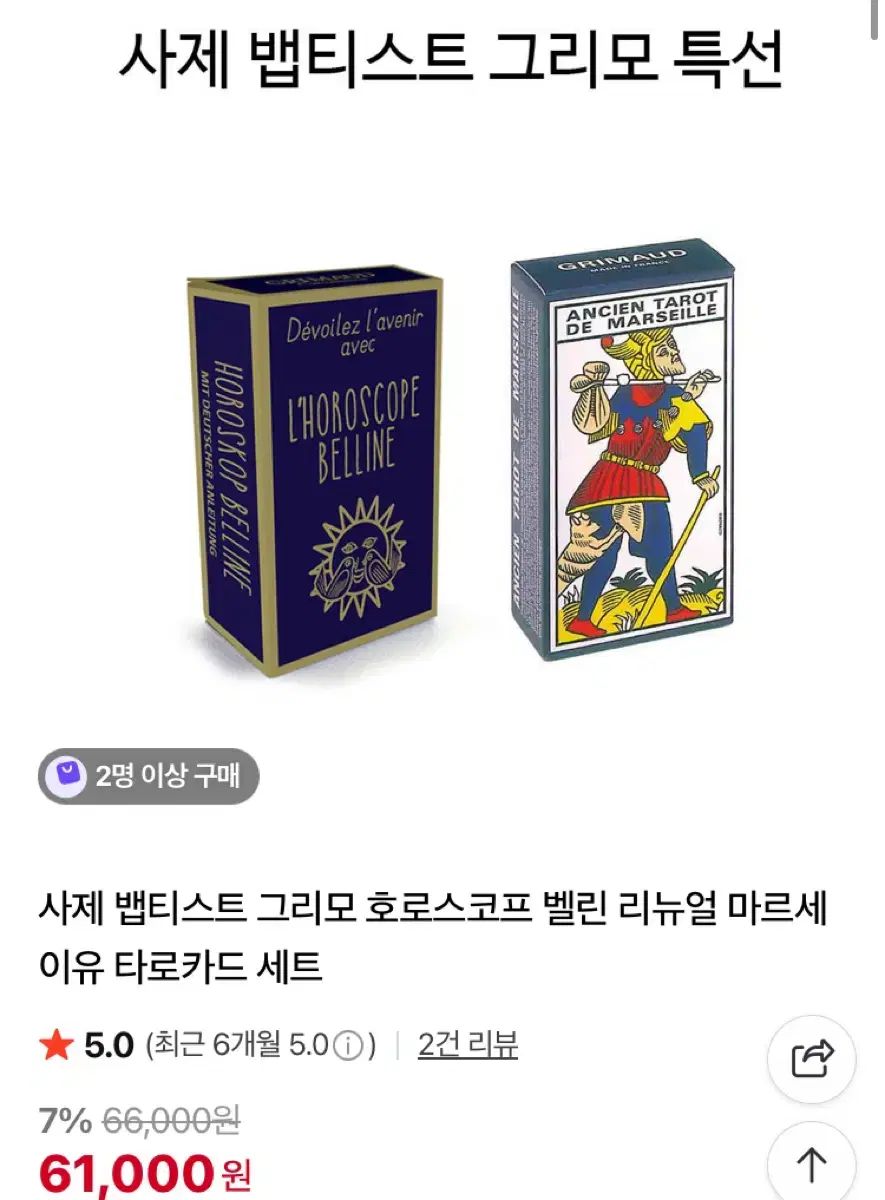Open the 2건 리뷰 reviews link
Screen dimensions: 885x1200
click(x=467, y=1046)
